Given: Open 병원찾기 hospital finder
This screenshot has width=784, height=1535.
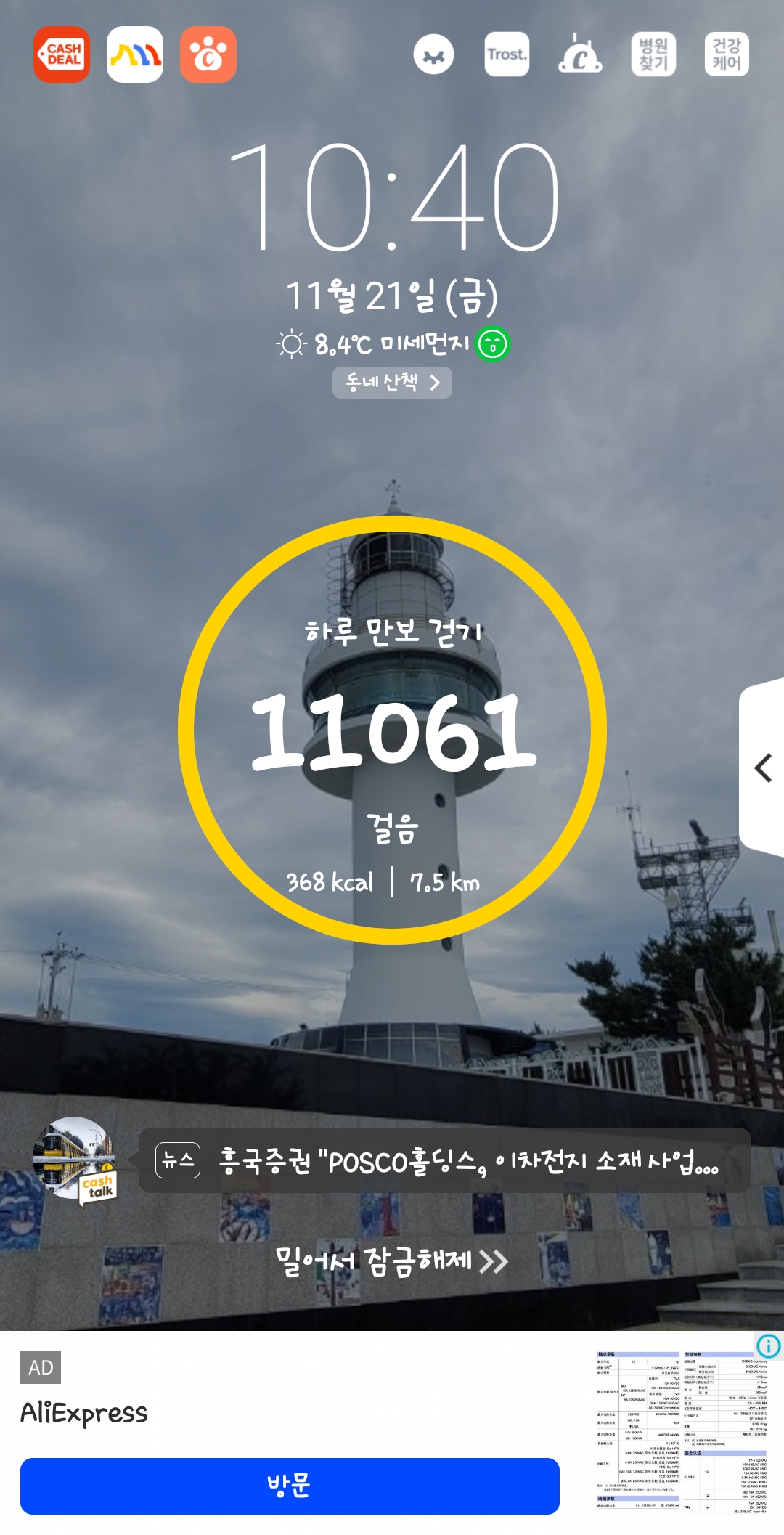Looking at the screenshot, I should tap(653, 54).
